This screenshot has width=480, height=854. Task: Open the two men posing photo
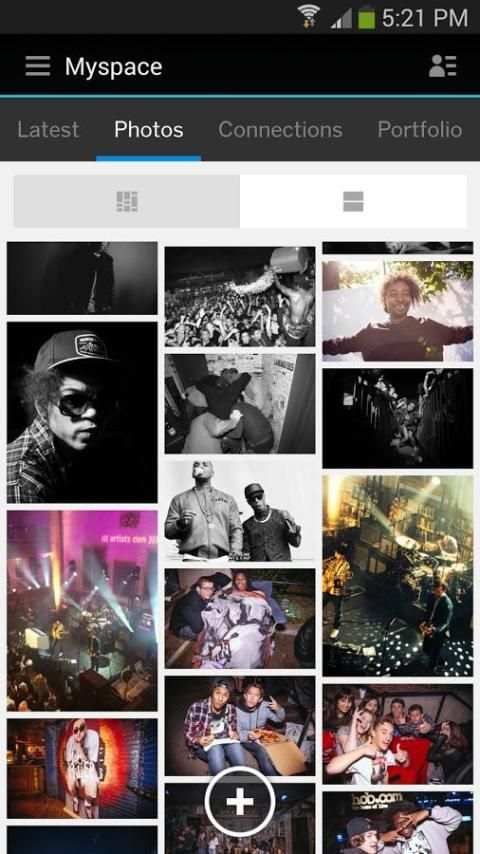(x=240, y=511)
